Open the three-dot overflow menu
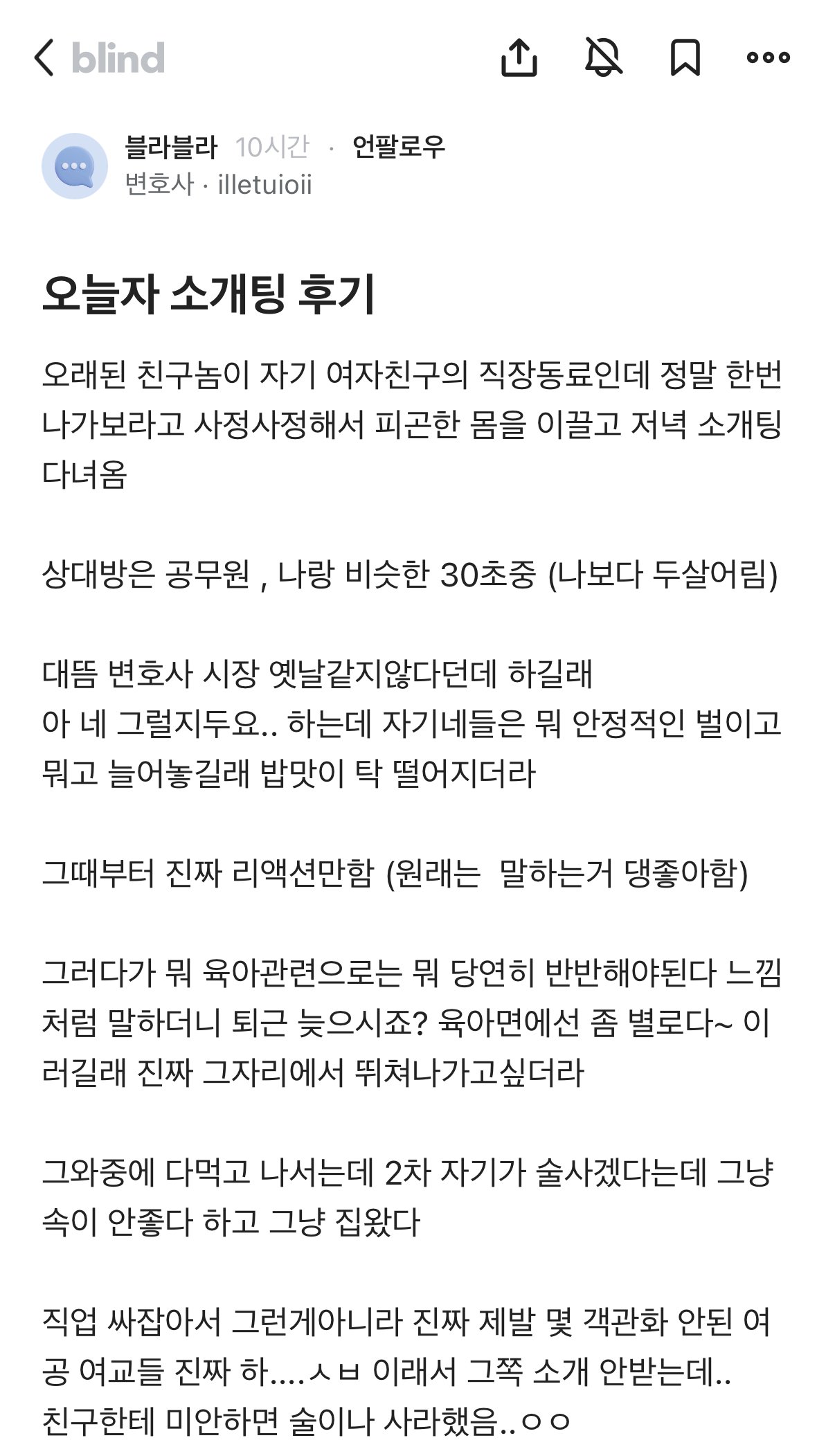The width and height of the screenshot is (835, 1456). [768, 57]
